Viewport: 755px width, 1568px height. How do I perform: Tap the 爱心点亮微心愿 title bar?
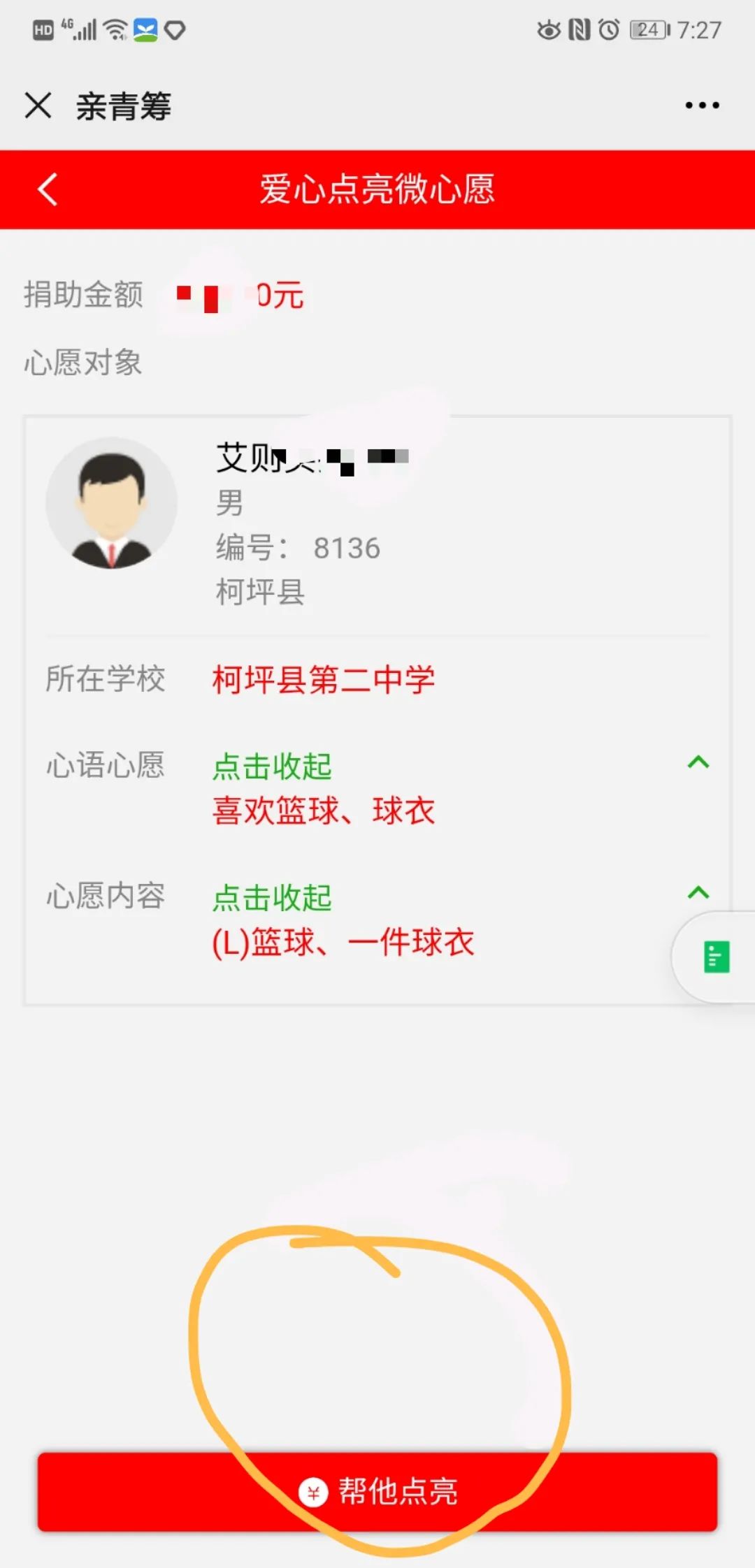pos(377,190)
